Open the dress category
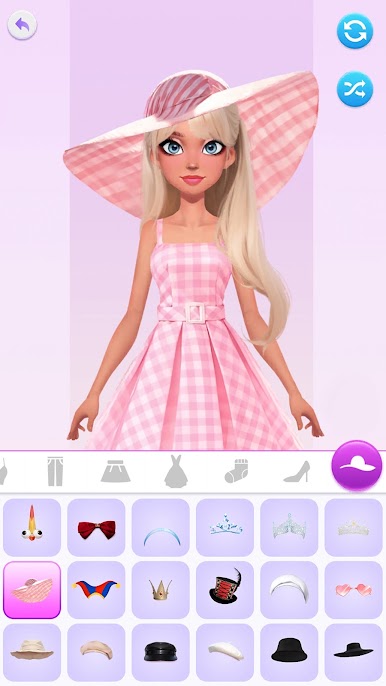Screen dimensions: 386x686 click(x=176, y=471)
